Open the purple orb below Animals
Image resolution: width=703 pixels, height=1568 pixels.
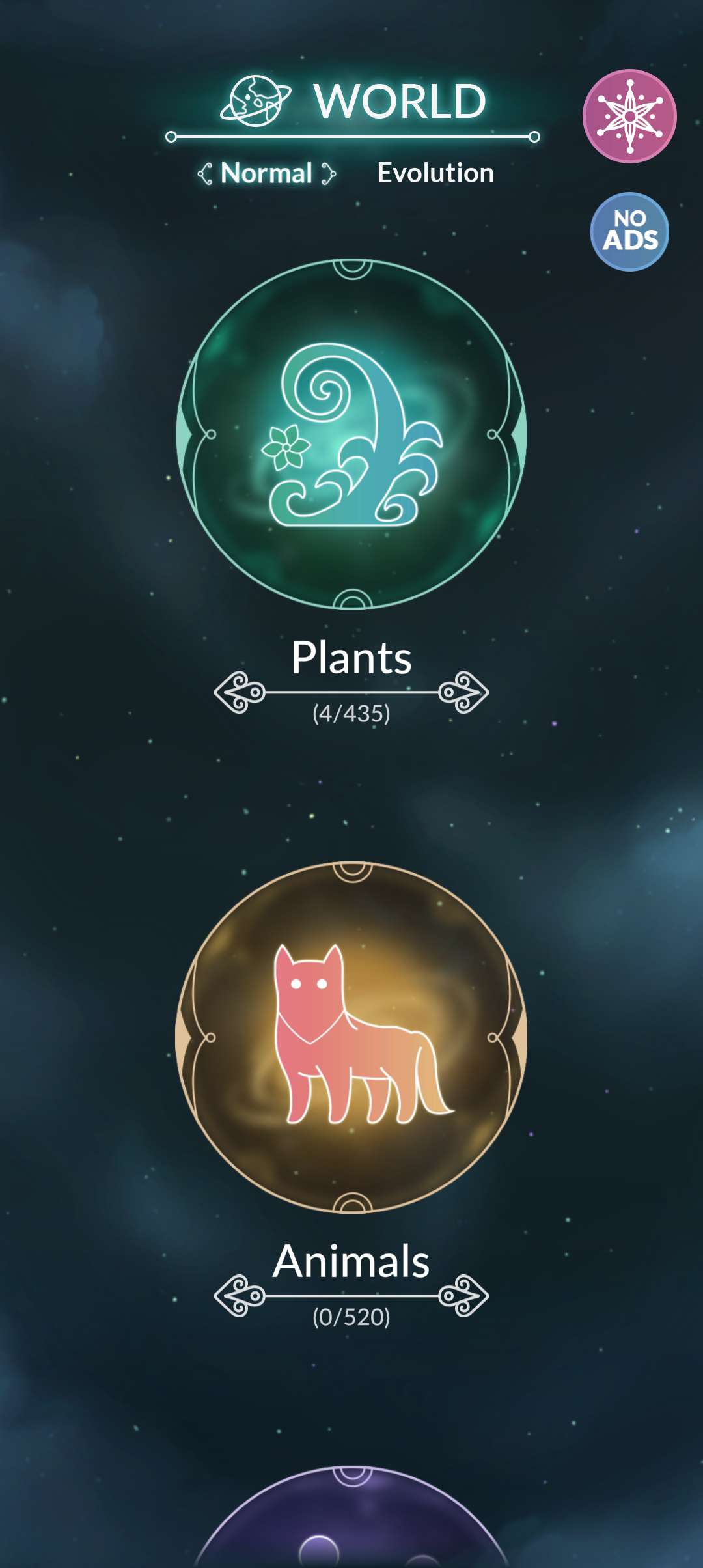(351, 1524)
